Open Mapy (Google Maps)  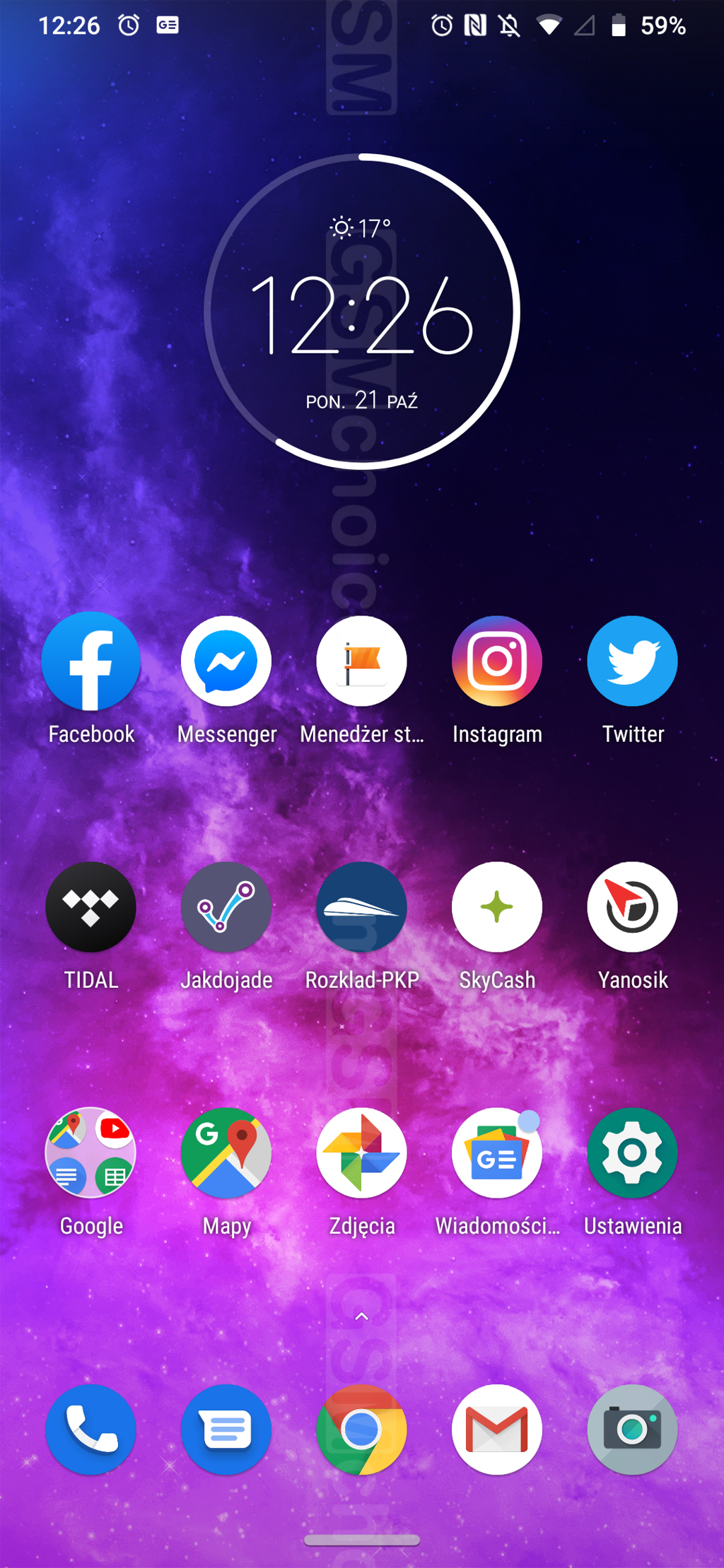pyautogui.click(x=226, y=1153)
